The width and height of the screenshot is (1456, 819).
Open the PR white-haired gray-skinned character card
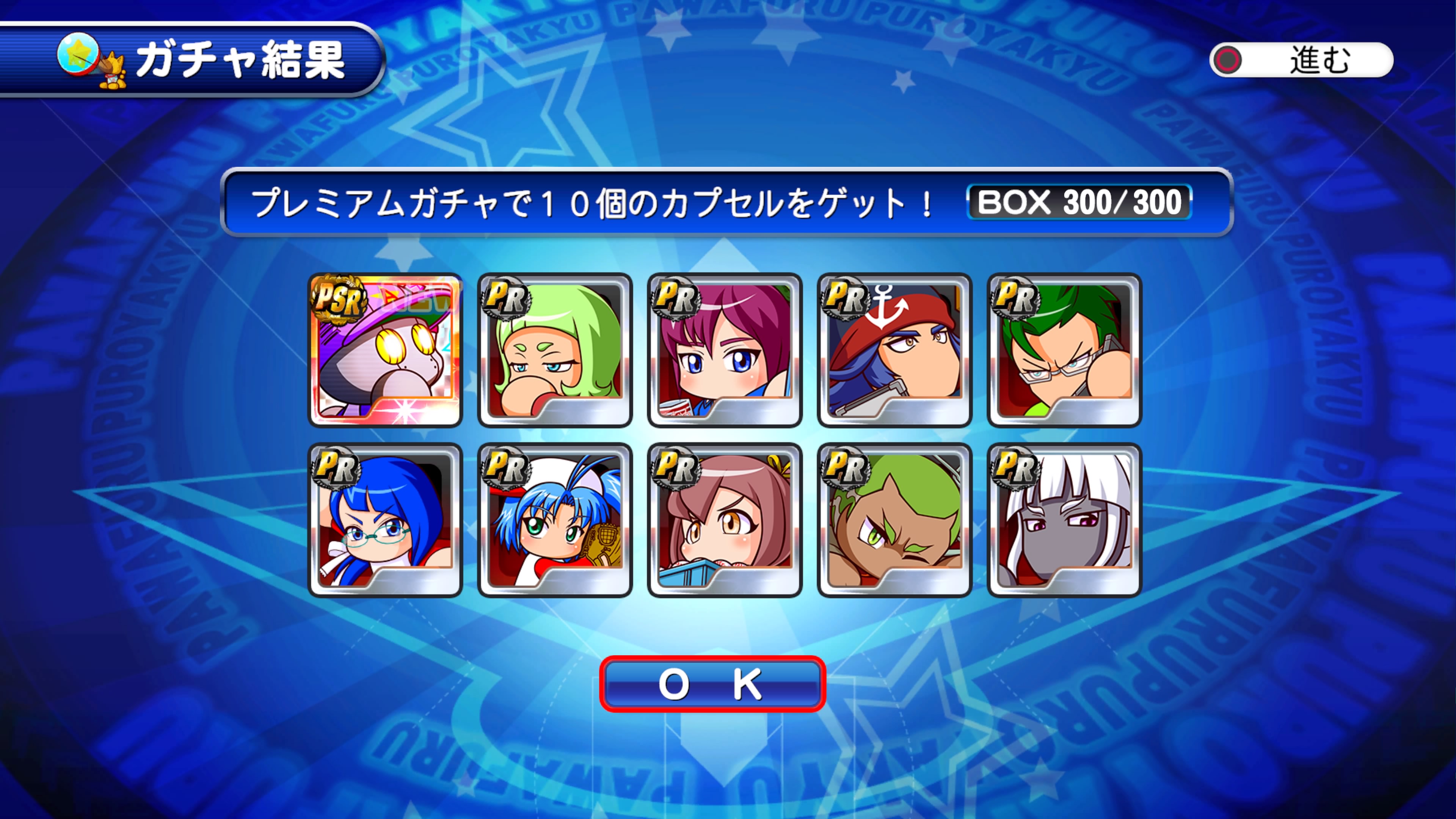1064,520
